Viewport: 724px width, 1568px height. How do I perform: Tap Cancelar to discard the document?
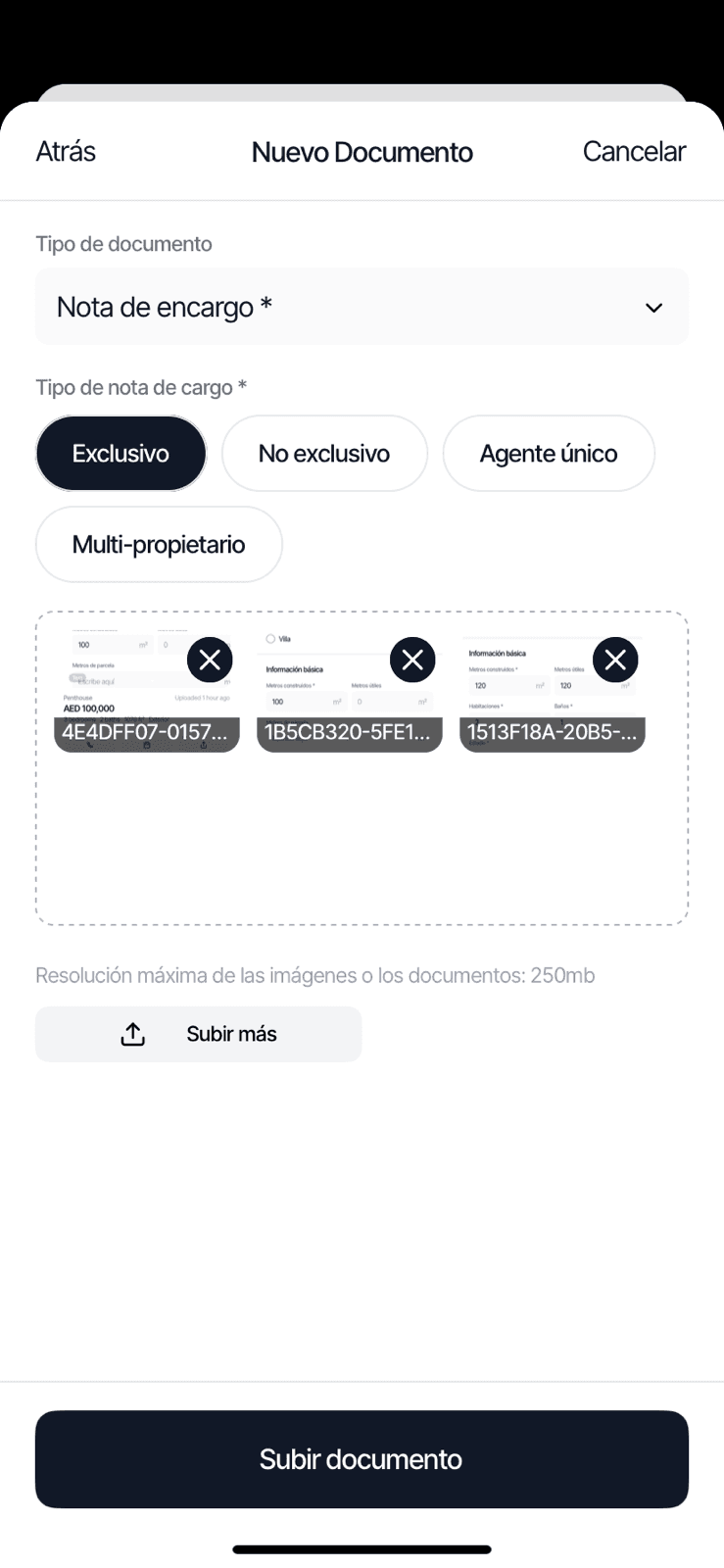(634, 152)
